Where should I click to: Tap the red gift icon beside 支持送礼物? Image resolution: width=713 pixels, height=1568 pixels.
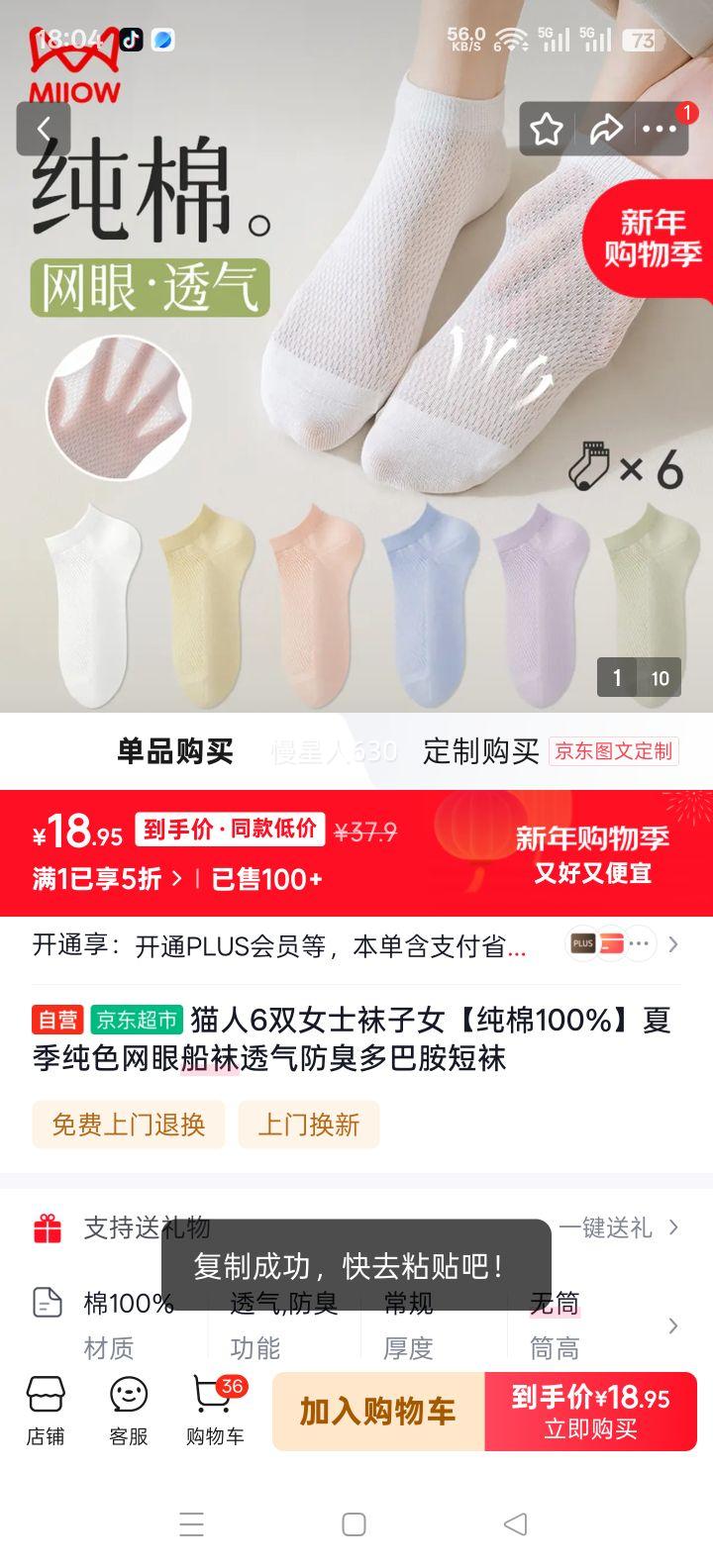click(x=47, y=1227)
